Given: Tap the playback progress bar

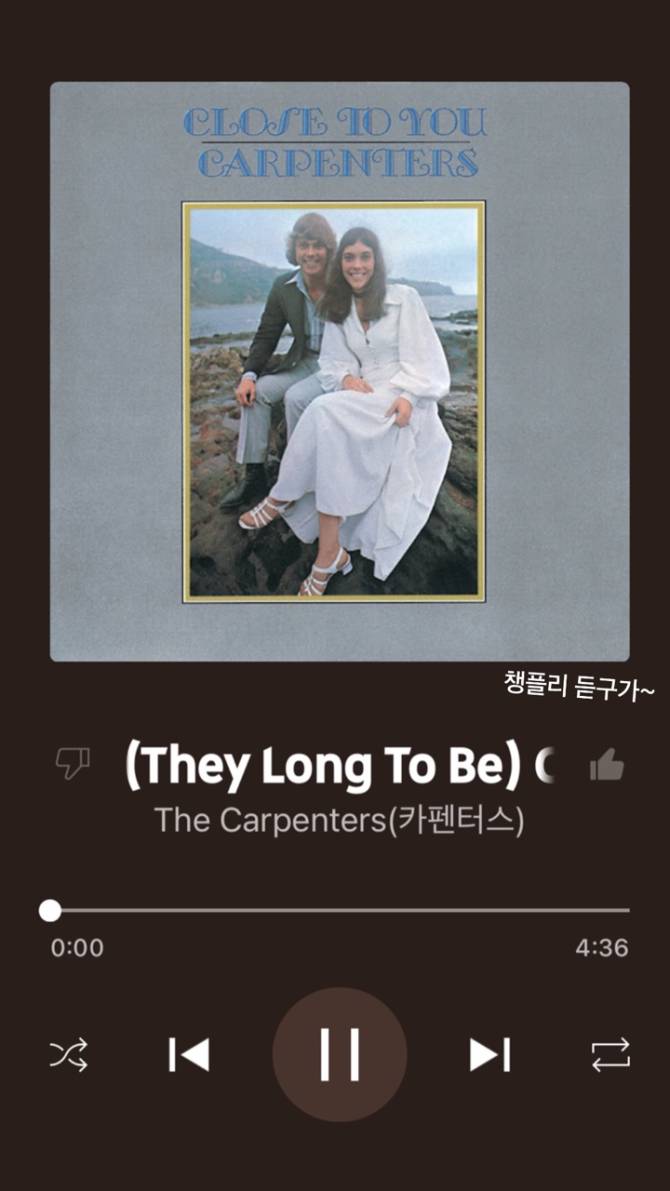Looking at the screenshot, I should (340, 910).
